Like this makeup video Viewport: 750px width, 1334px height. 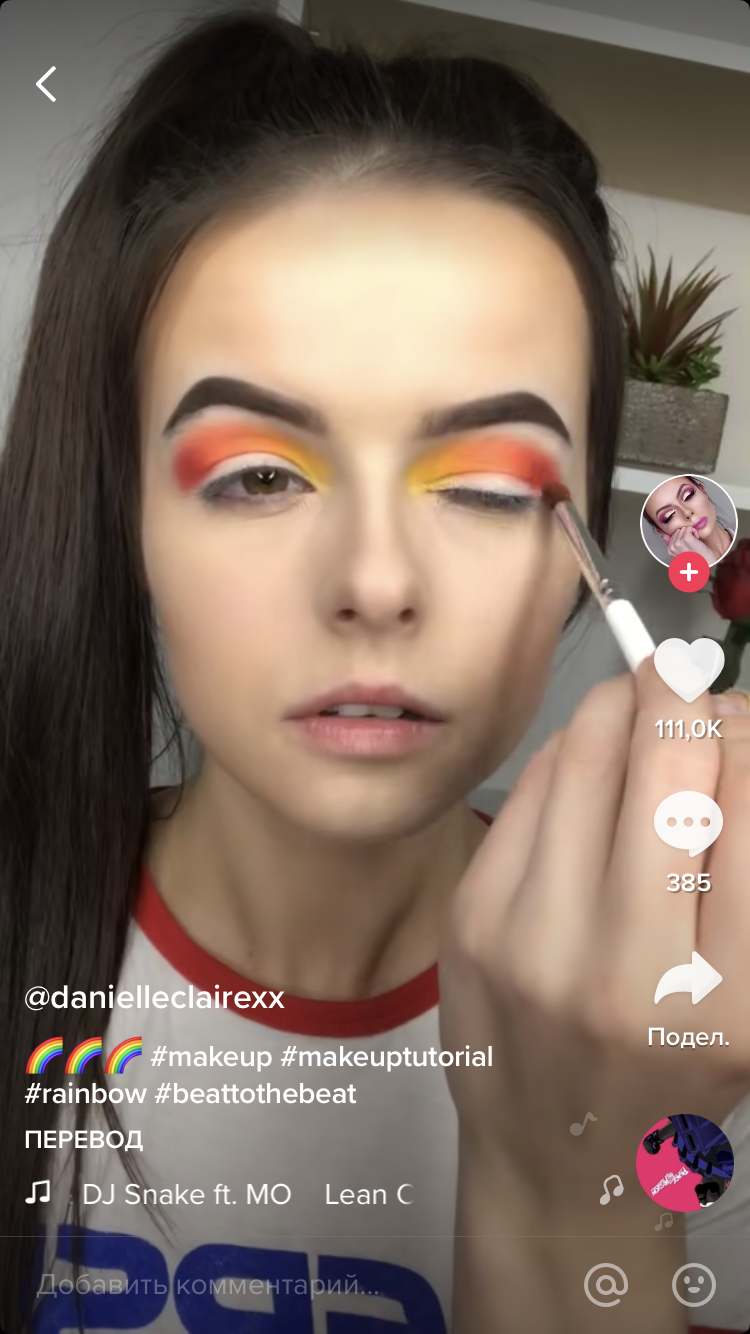[x=688, y=669]
